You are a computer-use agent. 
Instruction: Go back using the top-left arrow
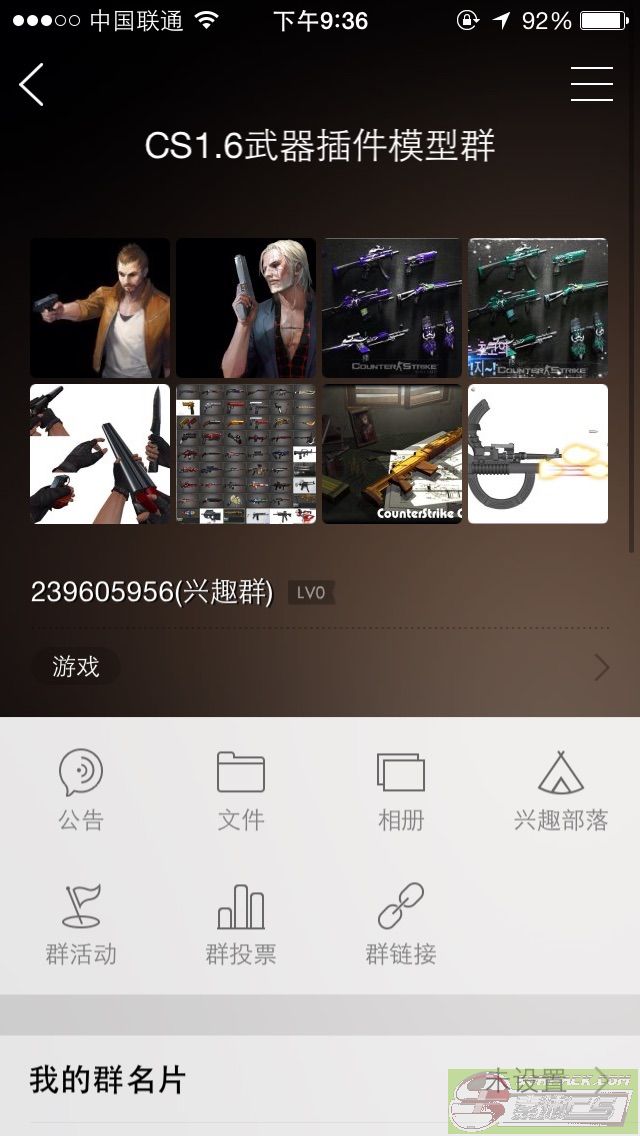(x=31, y=84)
